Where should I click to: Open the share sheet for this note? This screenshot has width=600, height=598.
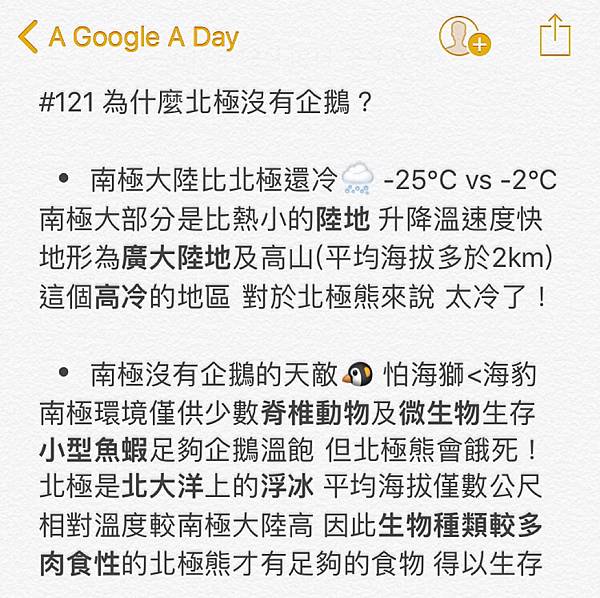click(x=553, y=36)
